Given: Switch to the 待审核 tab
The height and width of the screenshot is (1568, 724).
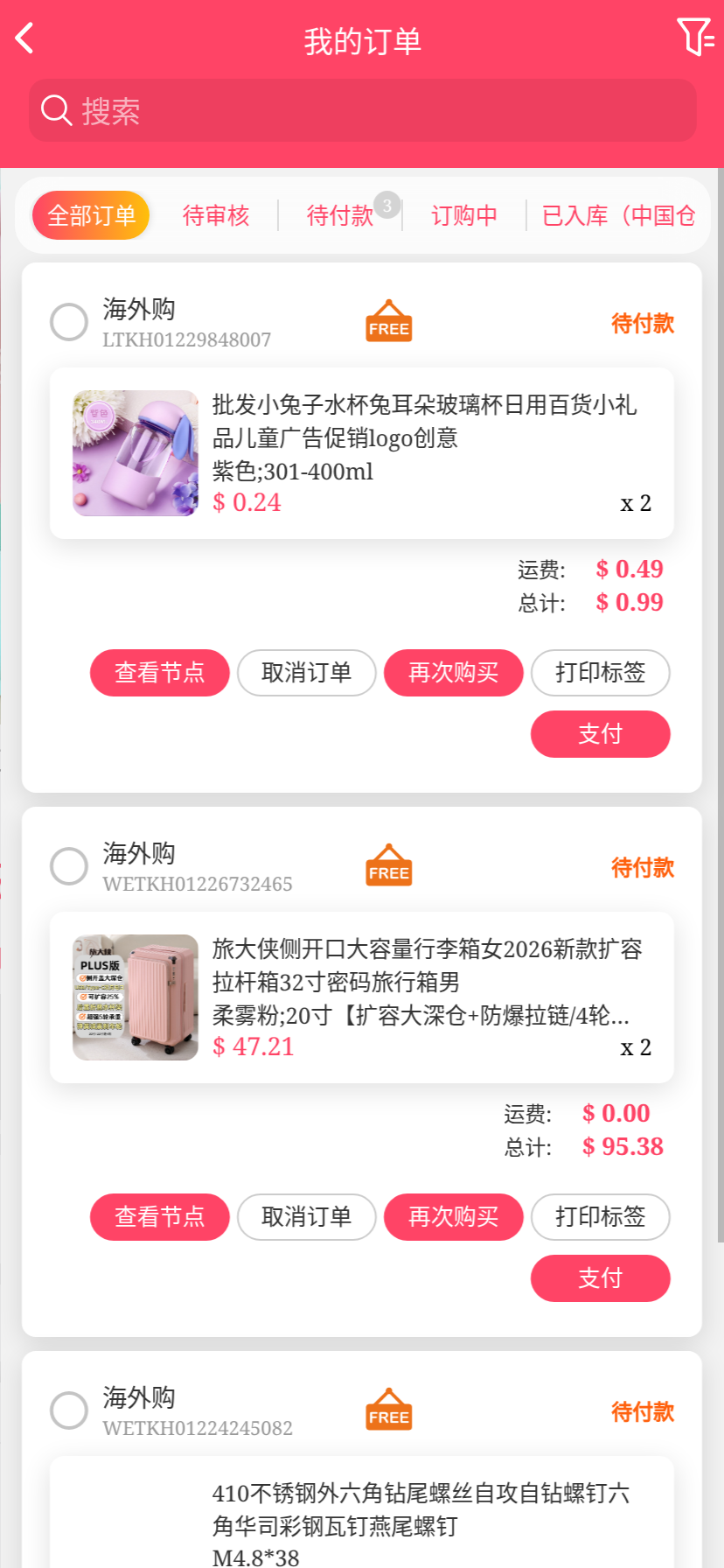Looking at the screenshot, I should tap(216, 215).
